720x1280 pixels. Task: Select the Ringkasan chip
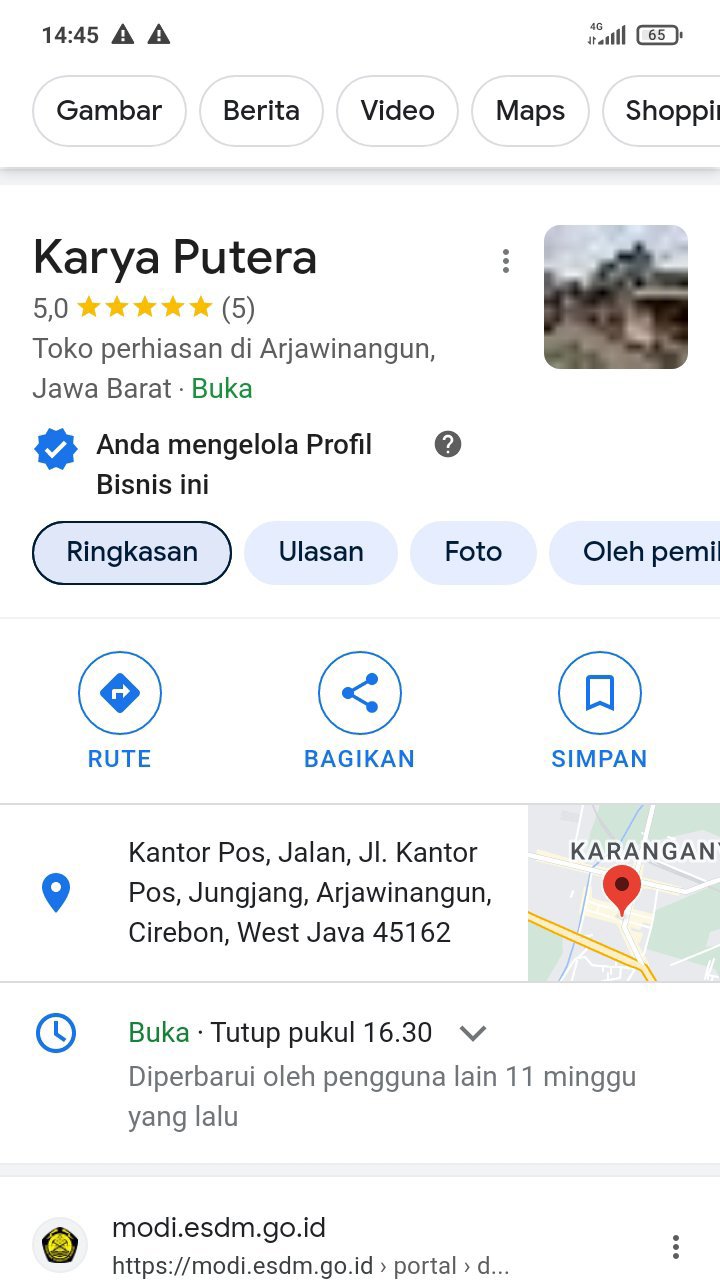(x=132, y=552)
